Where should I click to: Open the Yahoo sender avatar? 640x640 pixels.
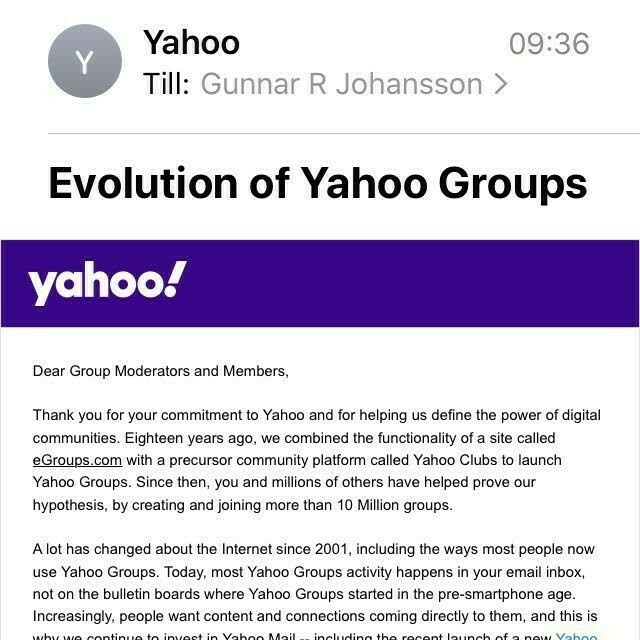click(85, 62)
